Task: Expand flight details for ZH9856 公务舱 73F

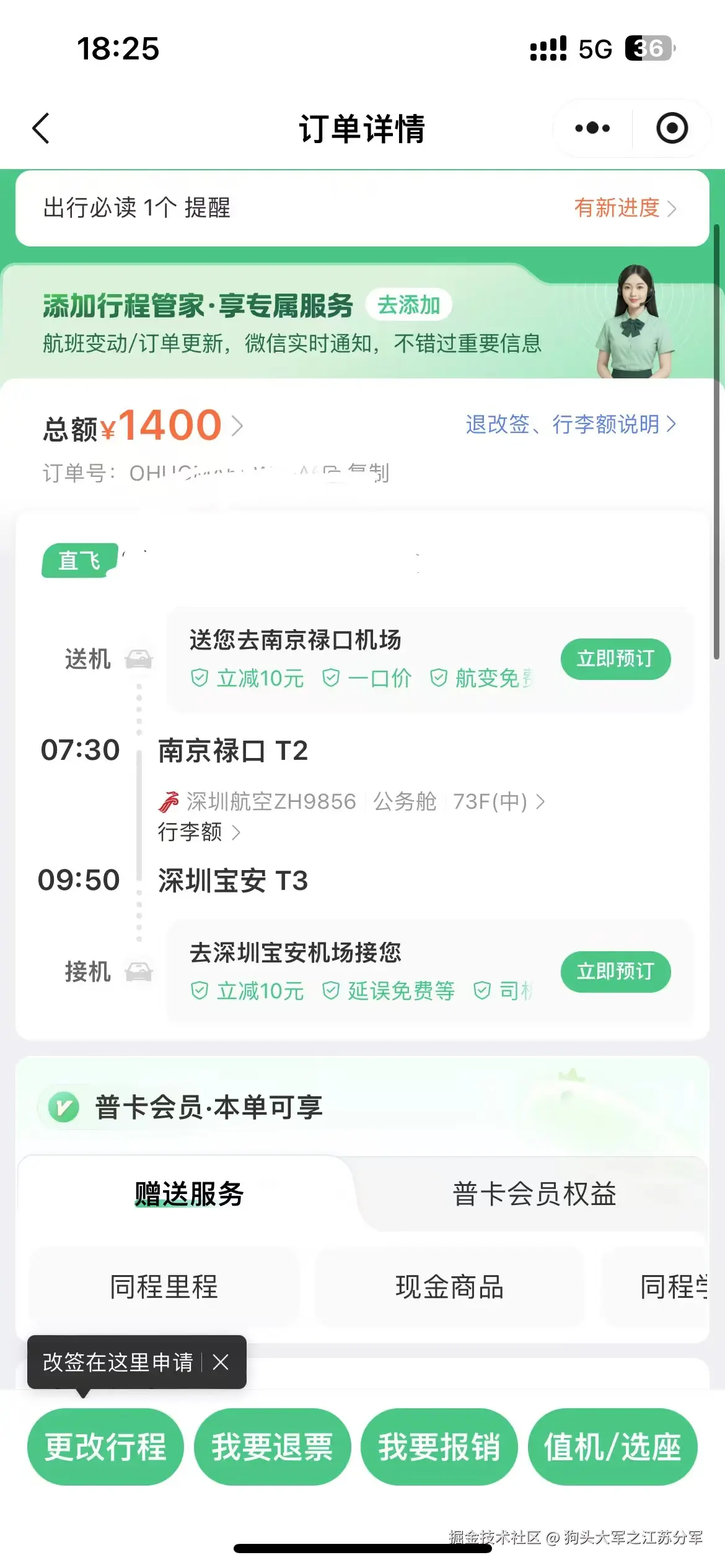Action: coord(350,801)
